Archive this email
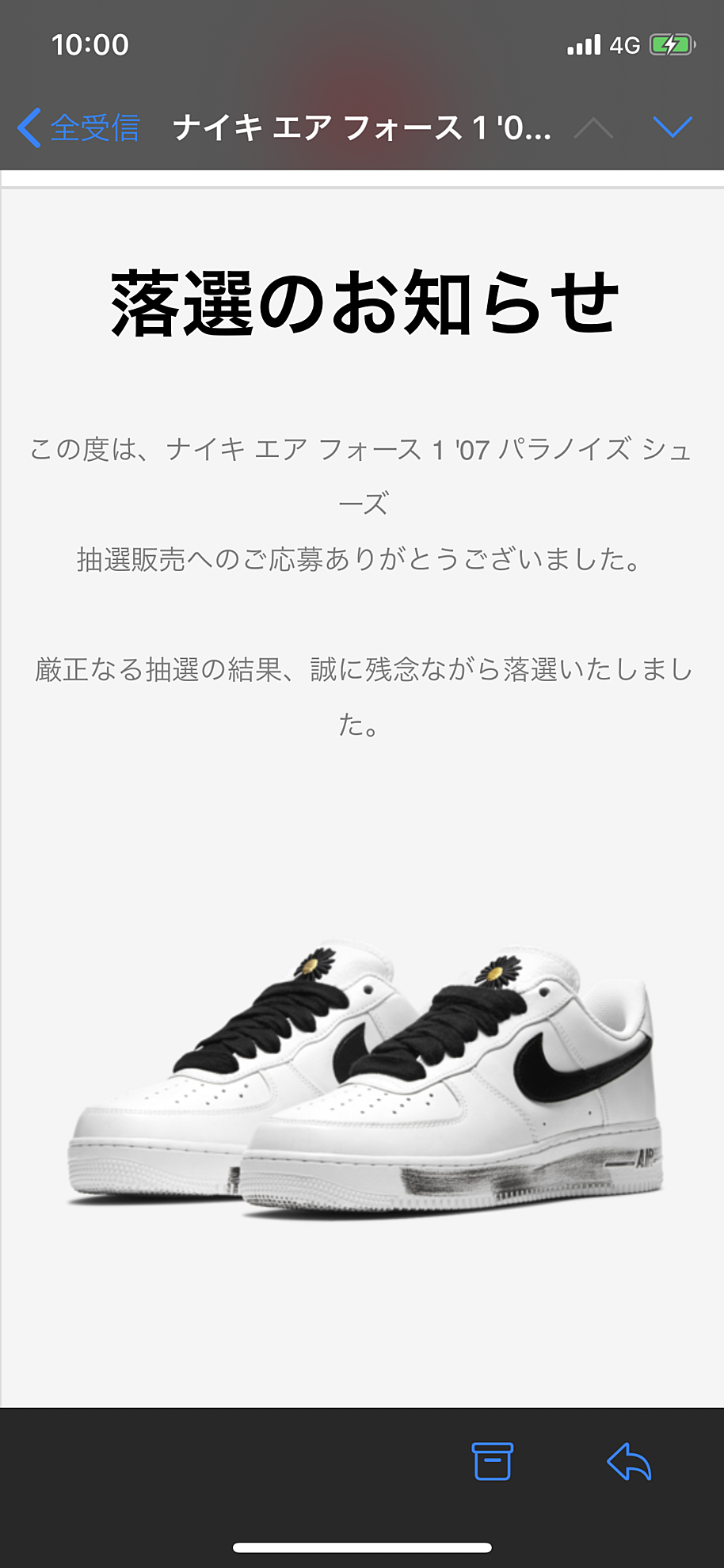 [492, 1461]
